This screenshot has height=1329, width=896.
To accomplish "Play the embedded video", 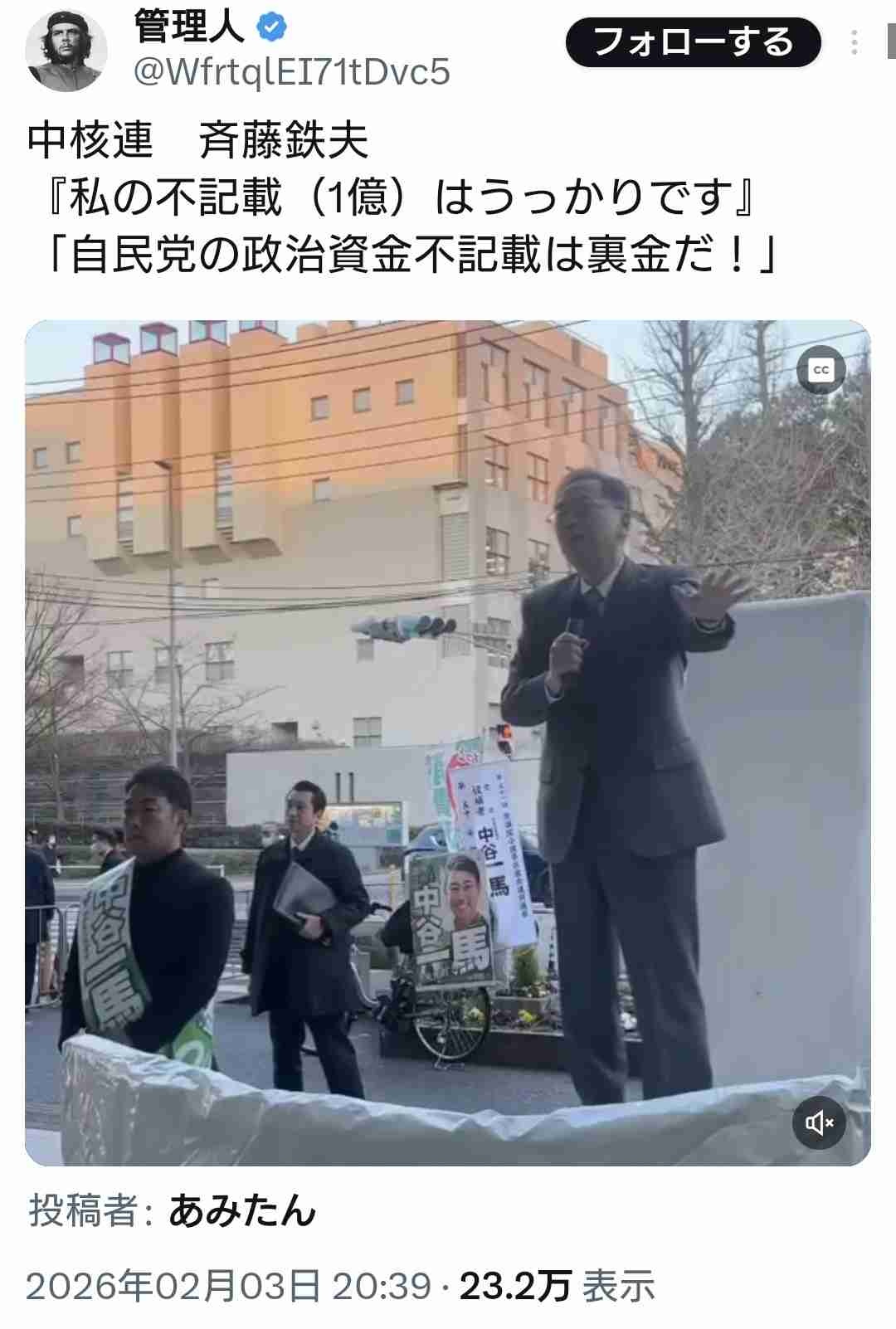I will tap(448, 742).
